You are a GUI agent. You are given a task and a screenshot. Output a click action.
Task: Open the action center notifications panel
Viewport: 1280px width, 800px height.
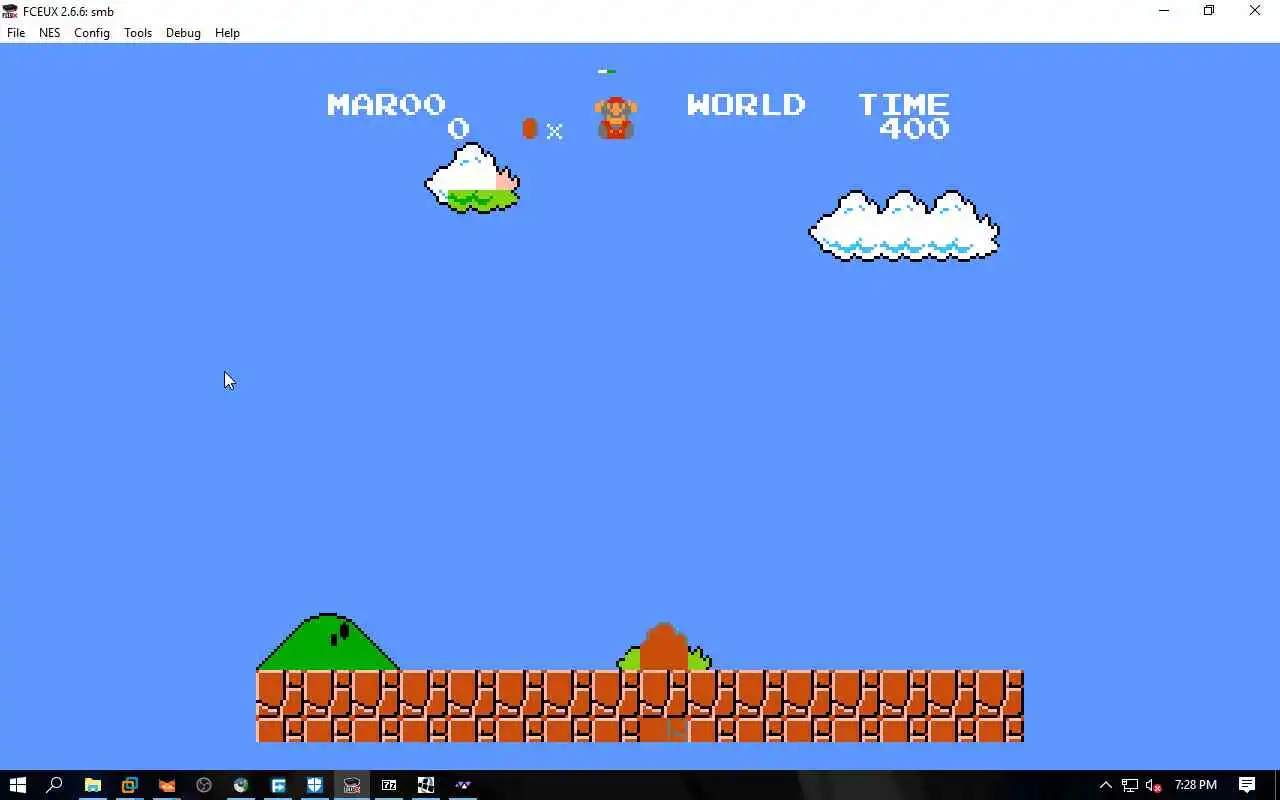coord(1247,785)
